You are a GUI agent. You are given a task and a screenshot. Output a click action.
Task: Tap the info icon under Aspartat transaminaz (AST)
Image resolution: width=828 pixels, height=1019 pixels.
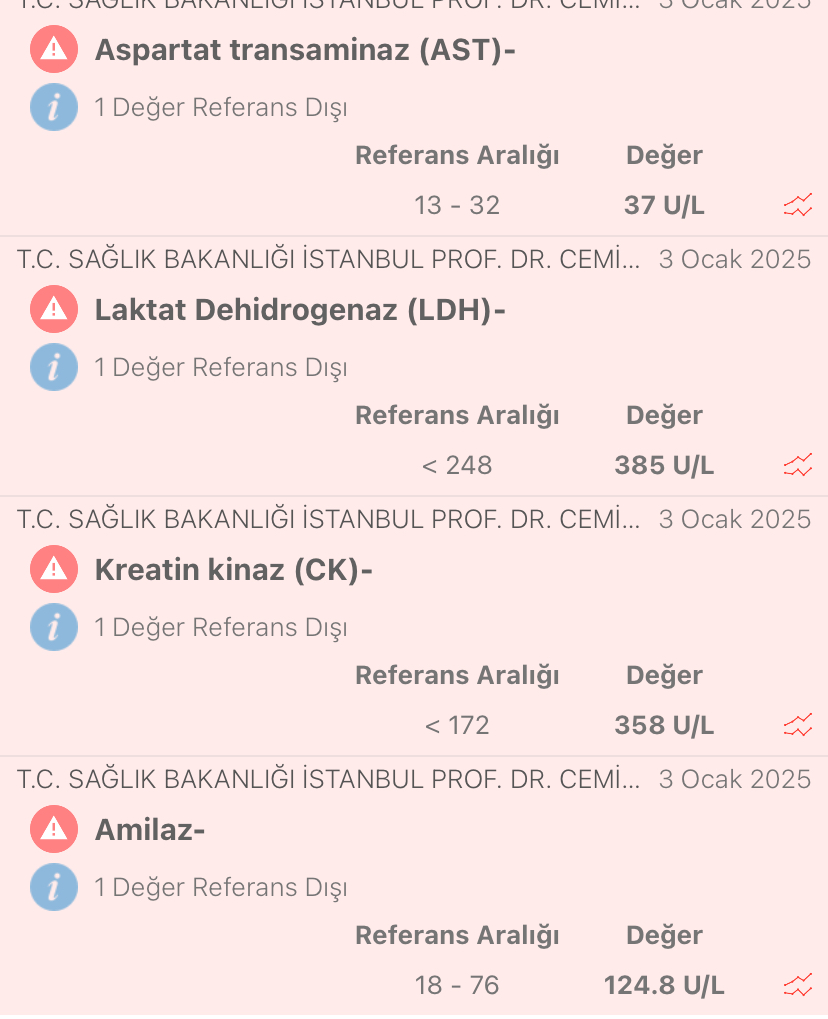(x=54, y=108)
